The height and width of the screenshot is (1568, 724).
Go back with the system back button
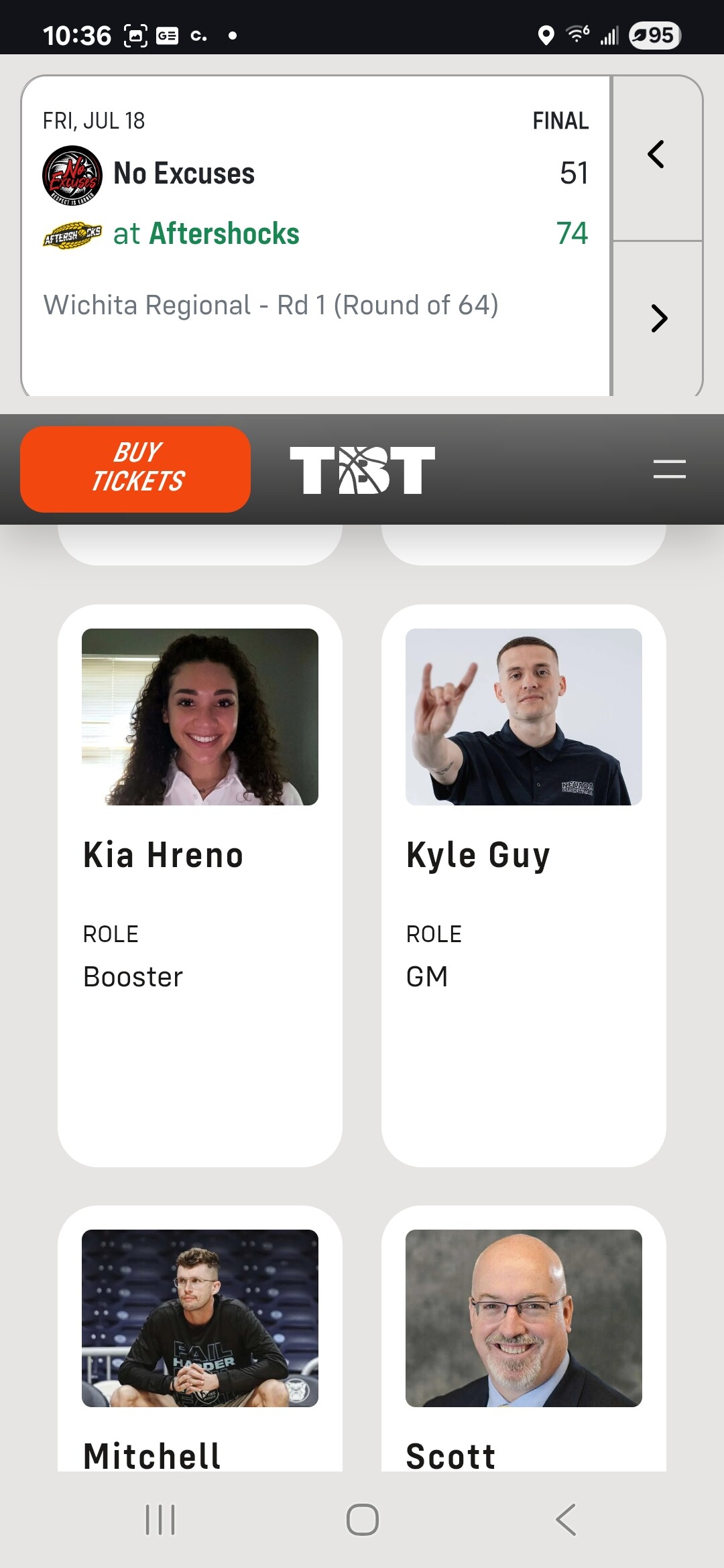565,1519
